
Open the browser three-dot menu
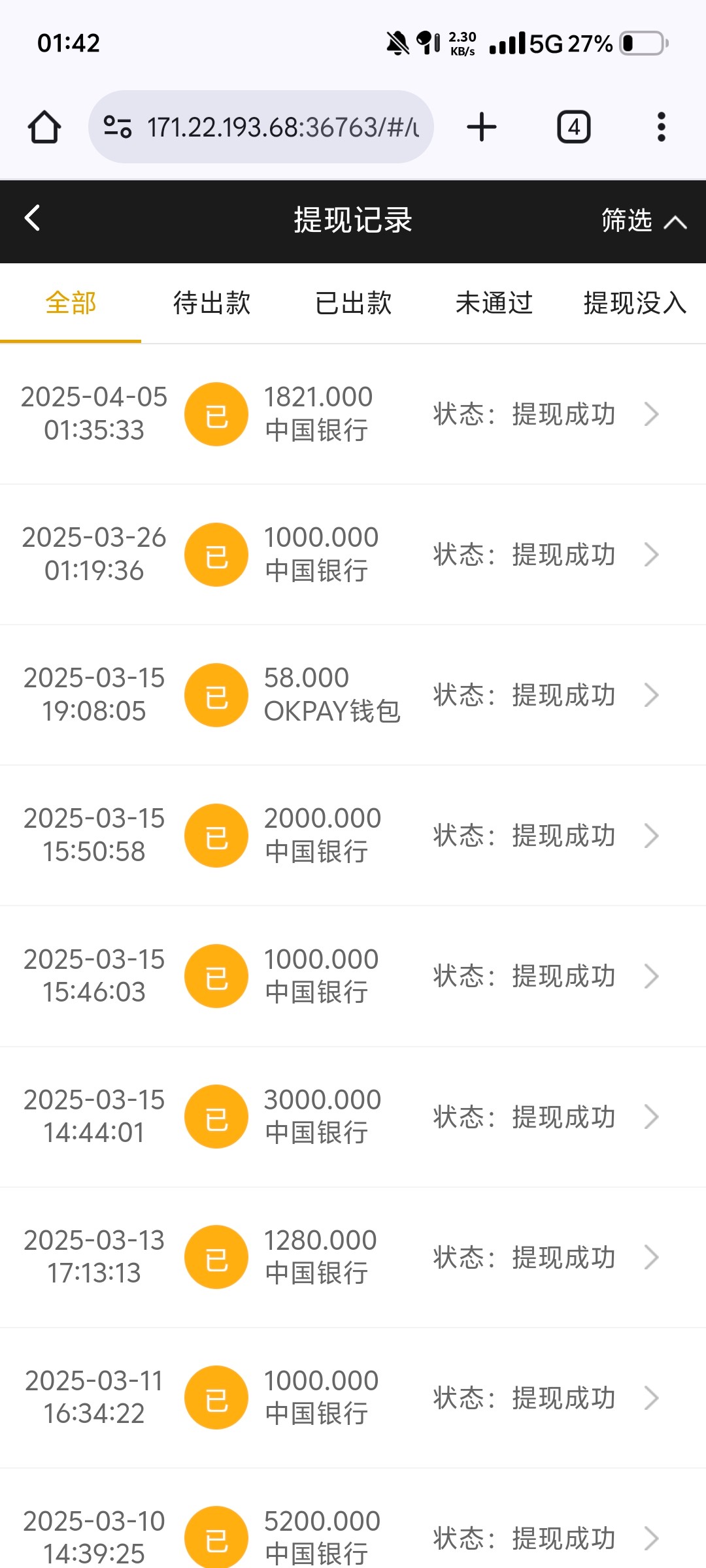click(x=661, y=127)
